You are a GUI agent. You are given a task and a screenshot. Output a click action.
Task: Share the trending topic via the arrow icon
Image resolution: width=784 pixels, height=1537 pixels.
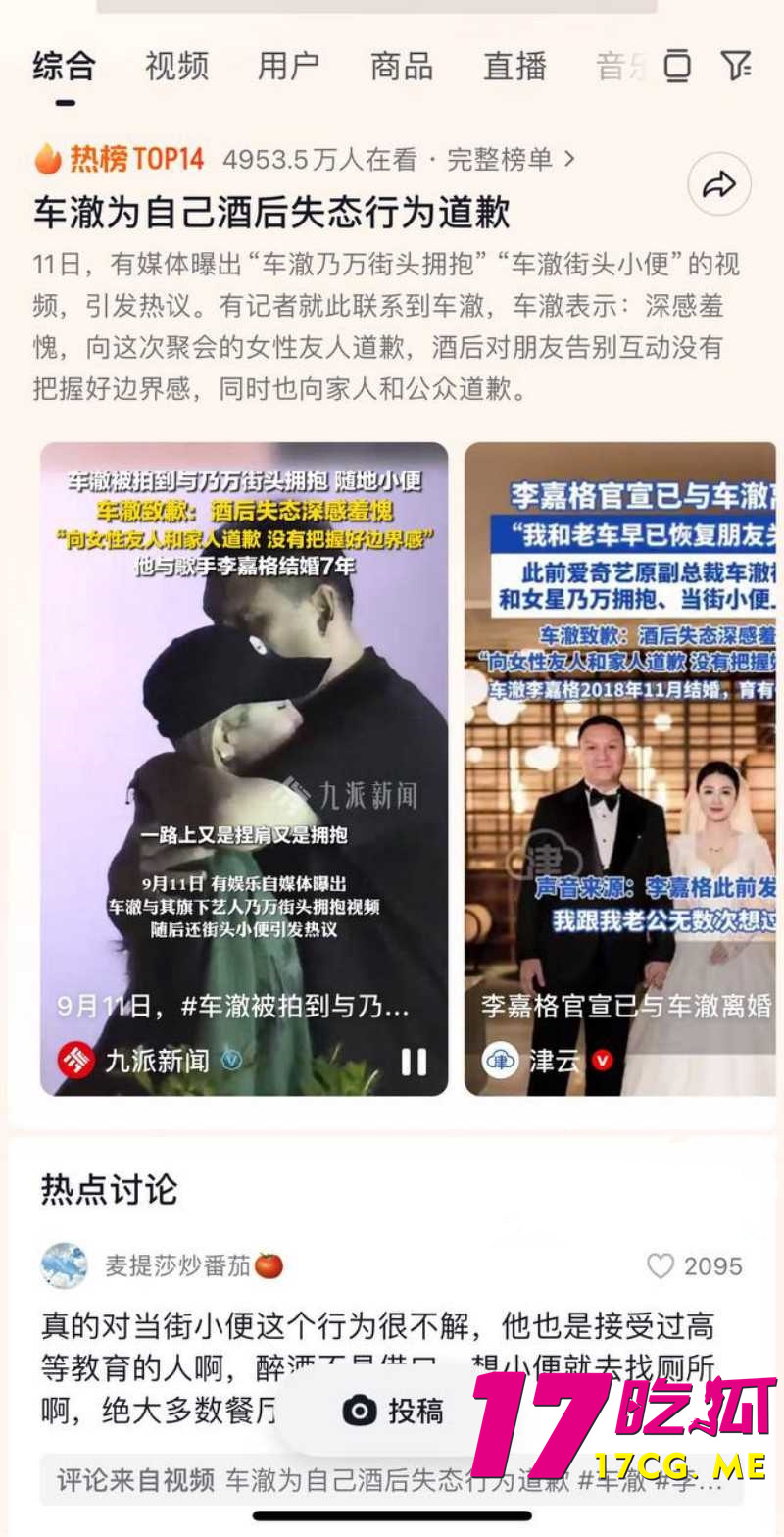[x=720, y=183]
